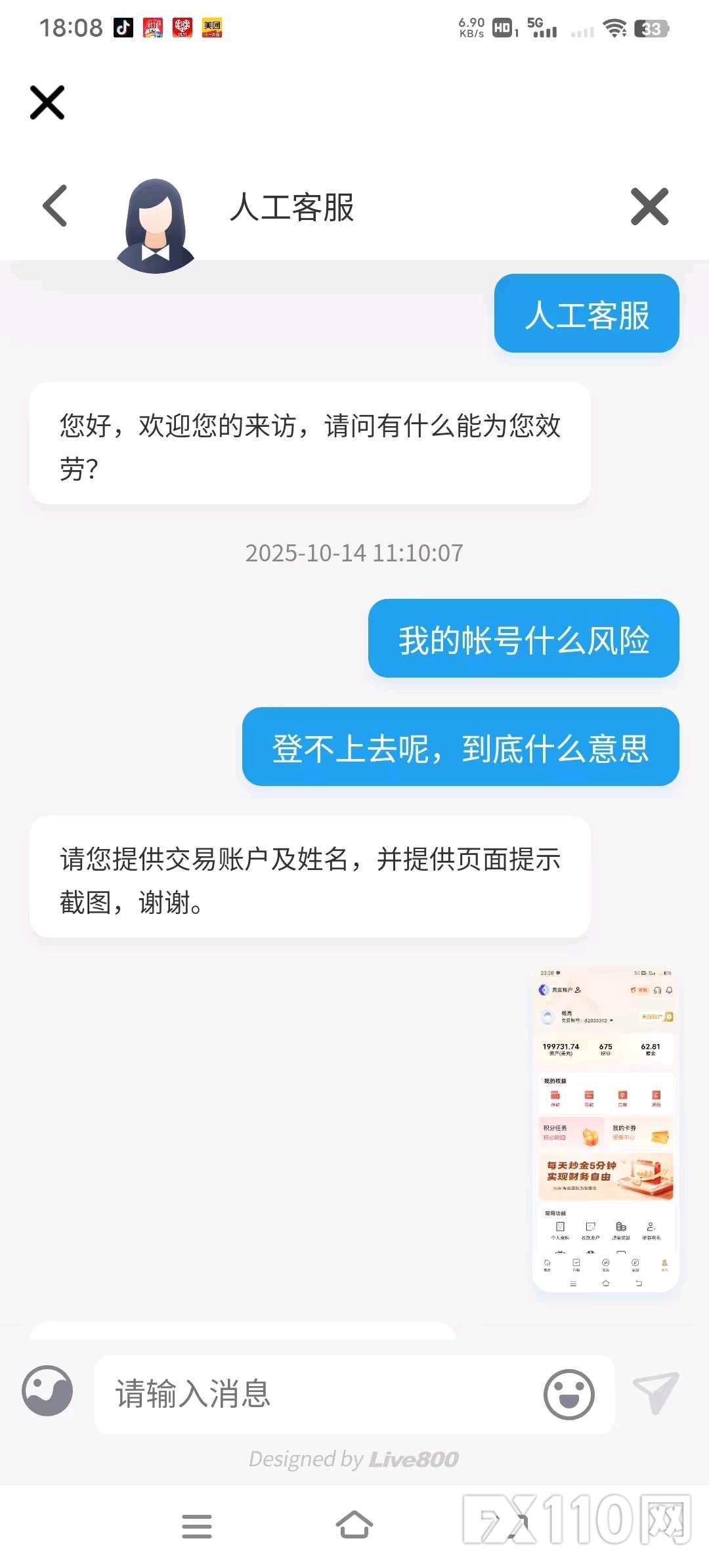Open the sent account screenshot image

(x=605, y=1128)
